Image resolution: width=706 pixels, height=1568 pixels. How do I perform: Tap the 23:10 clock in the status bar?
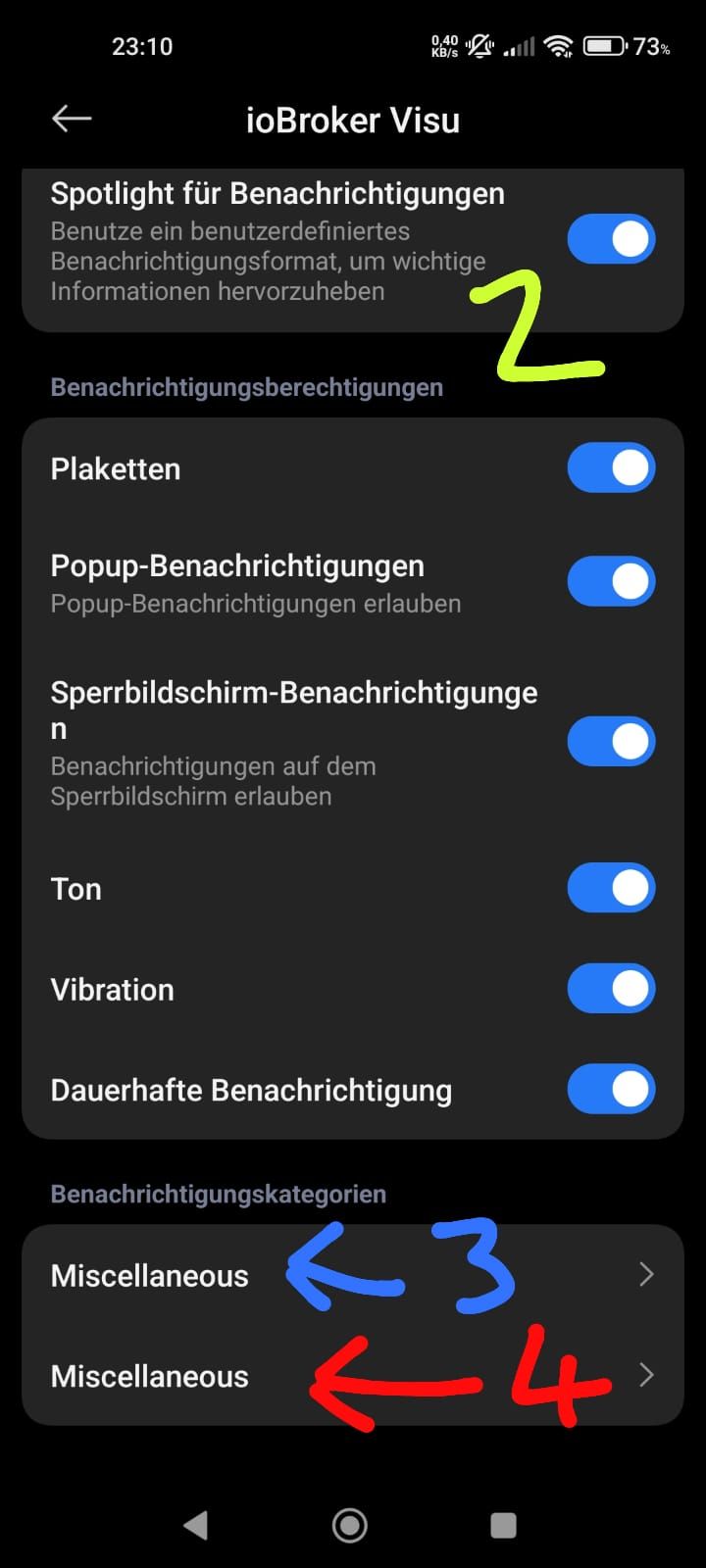click(143, 45)
